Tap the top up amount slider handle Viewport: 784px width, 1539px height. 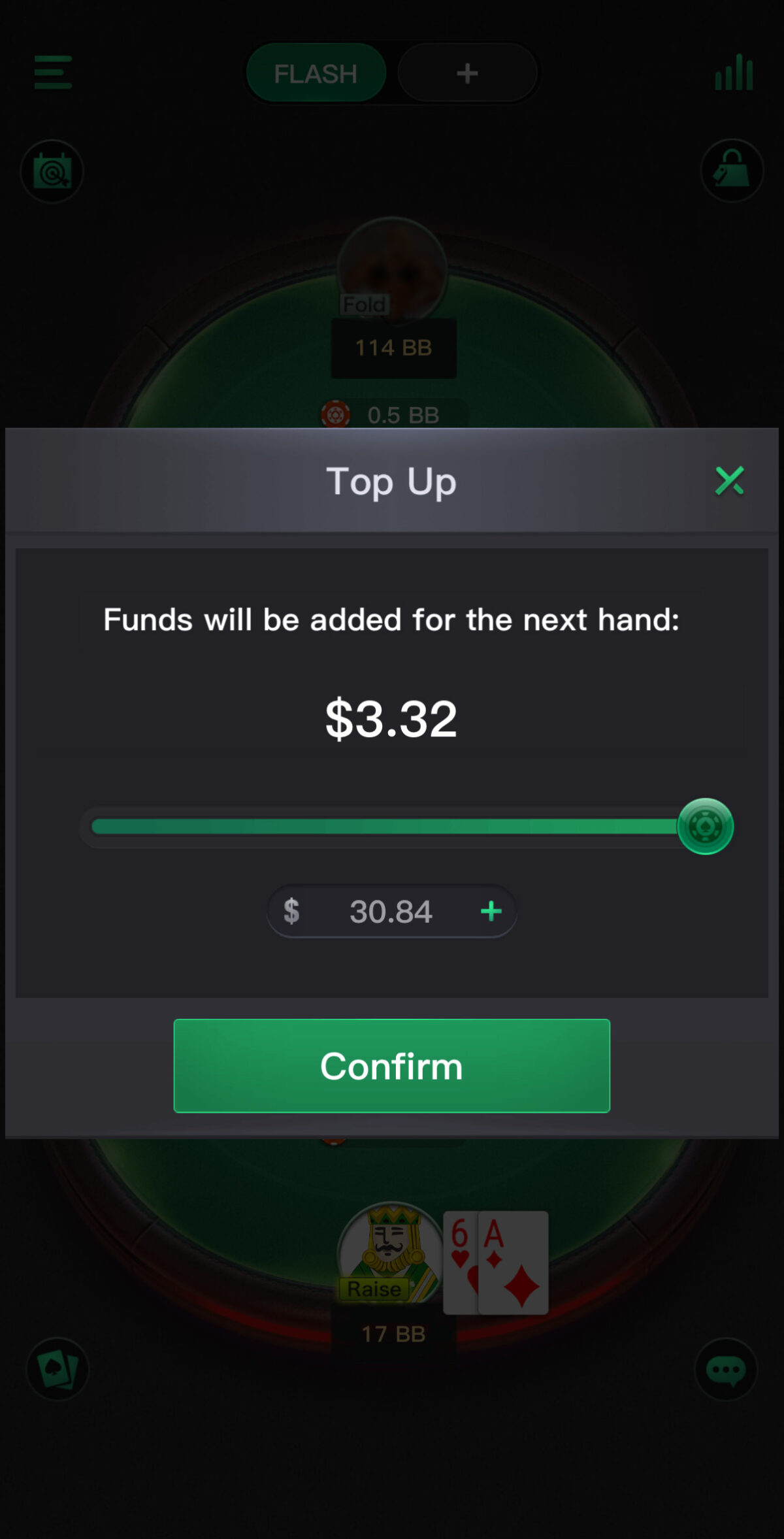tap(705, 826)
